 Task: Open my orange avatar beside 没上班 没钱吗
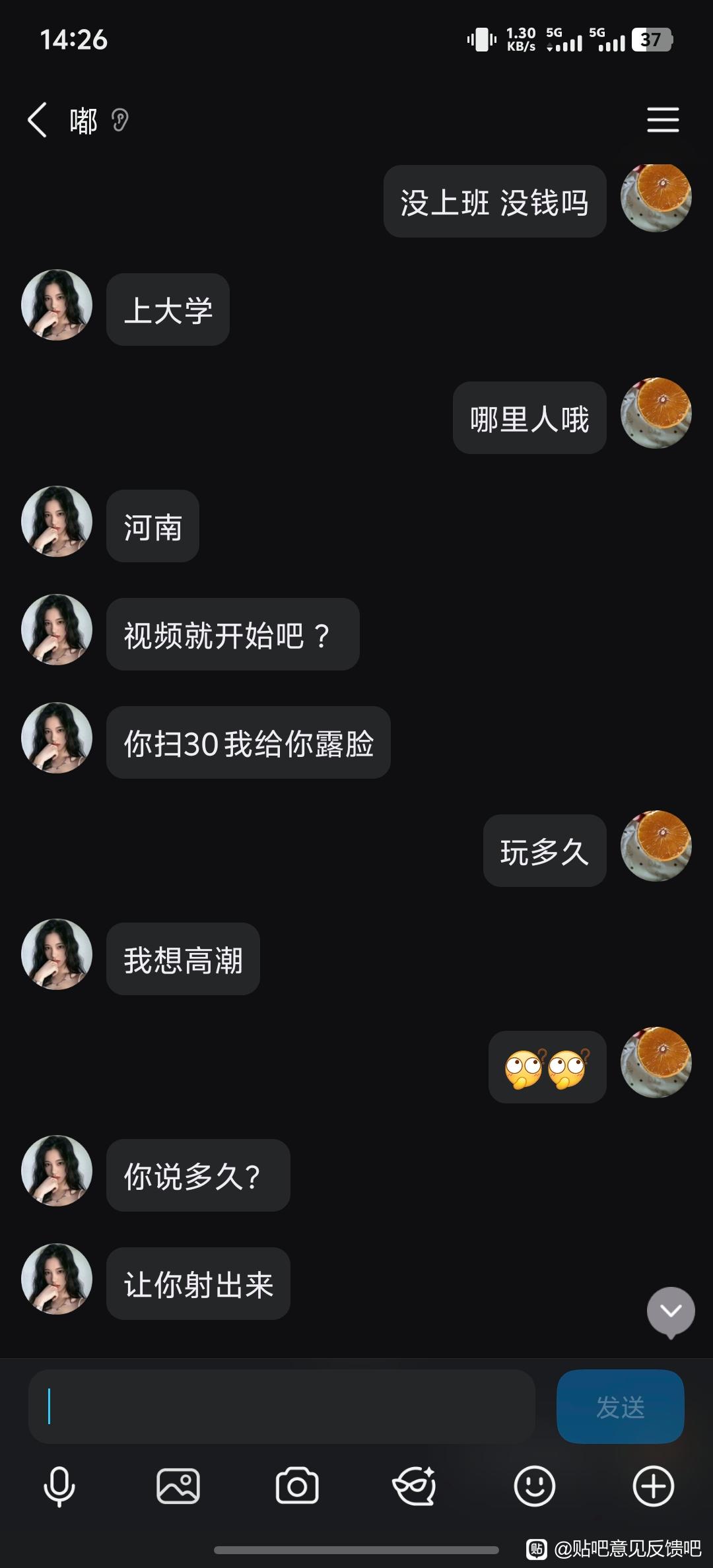point(656,197)
